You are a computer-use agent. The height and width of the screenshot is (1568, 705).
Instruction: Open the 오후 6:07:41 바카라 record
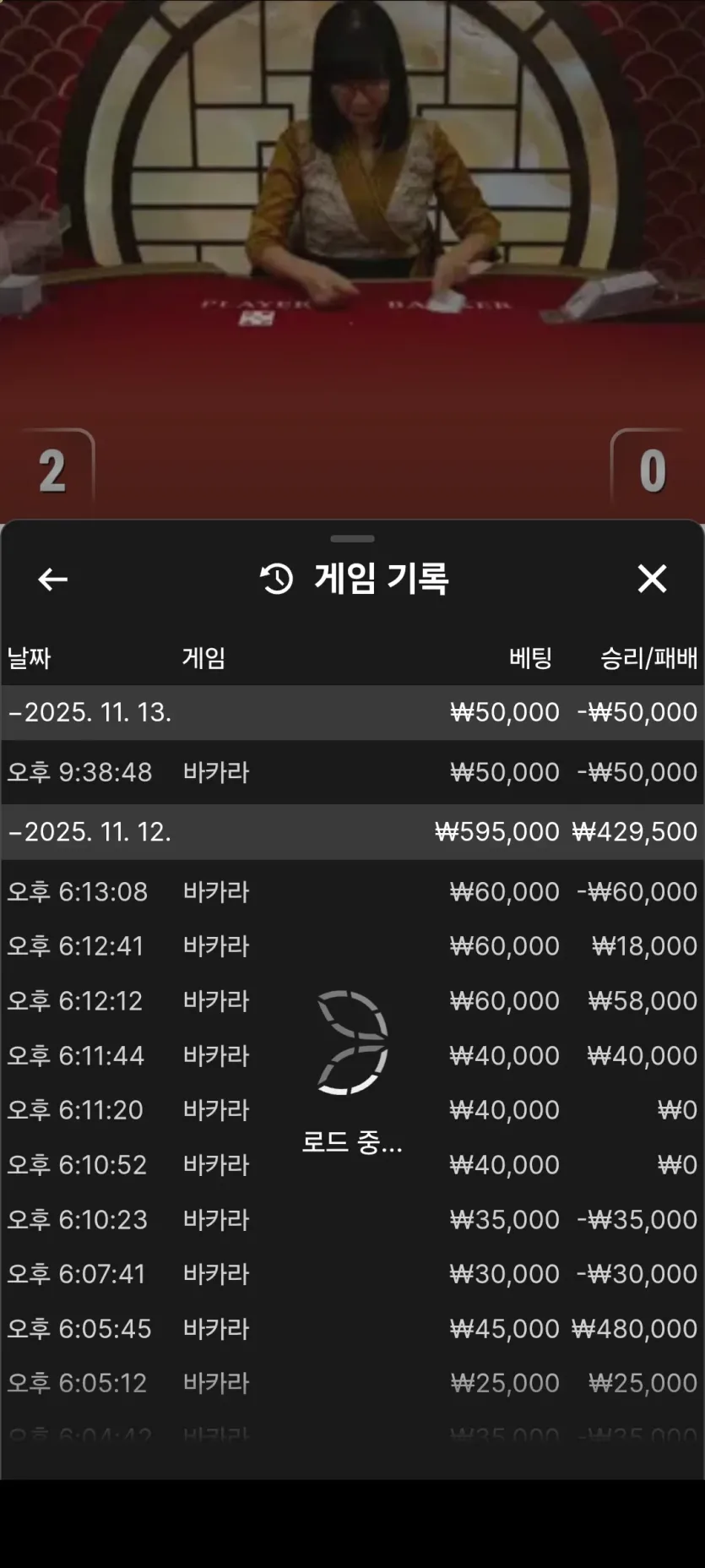tap(352, 1273)
